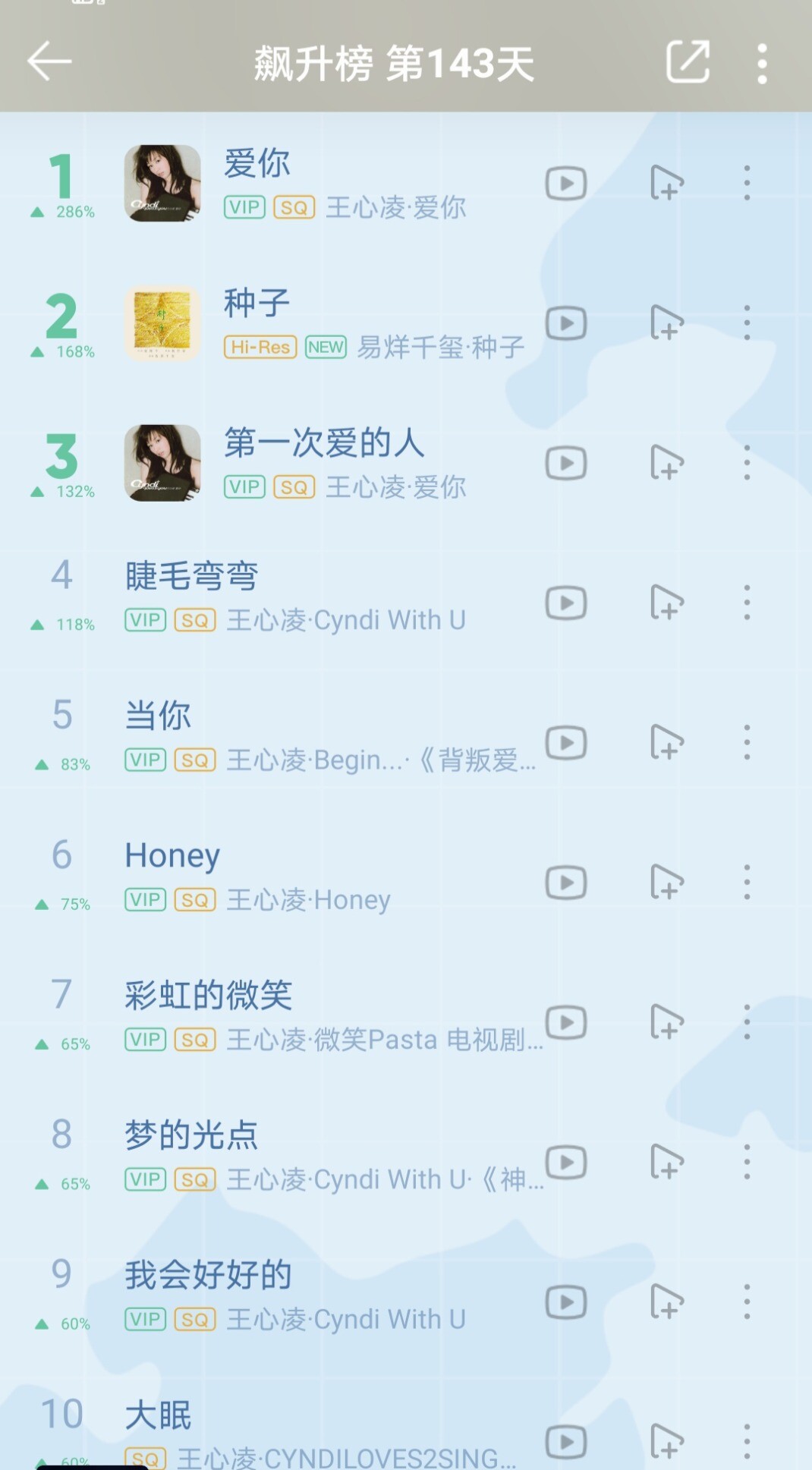This screenshot has width=812, height=1470.
Task: Watch the Honey music video
Action: point(566,883)
